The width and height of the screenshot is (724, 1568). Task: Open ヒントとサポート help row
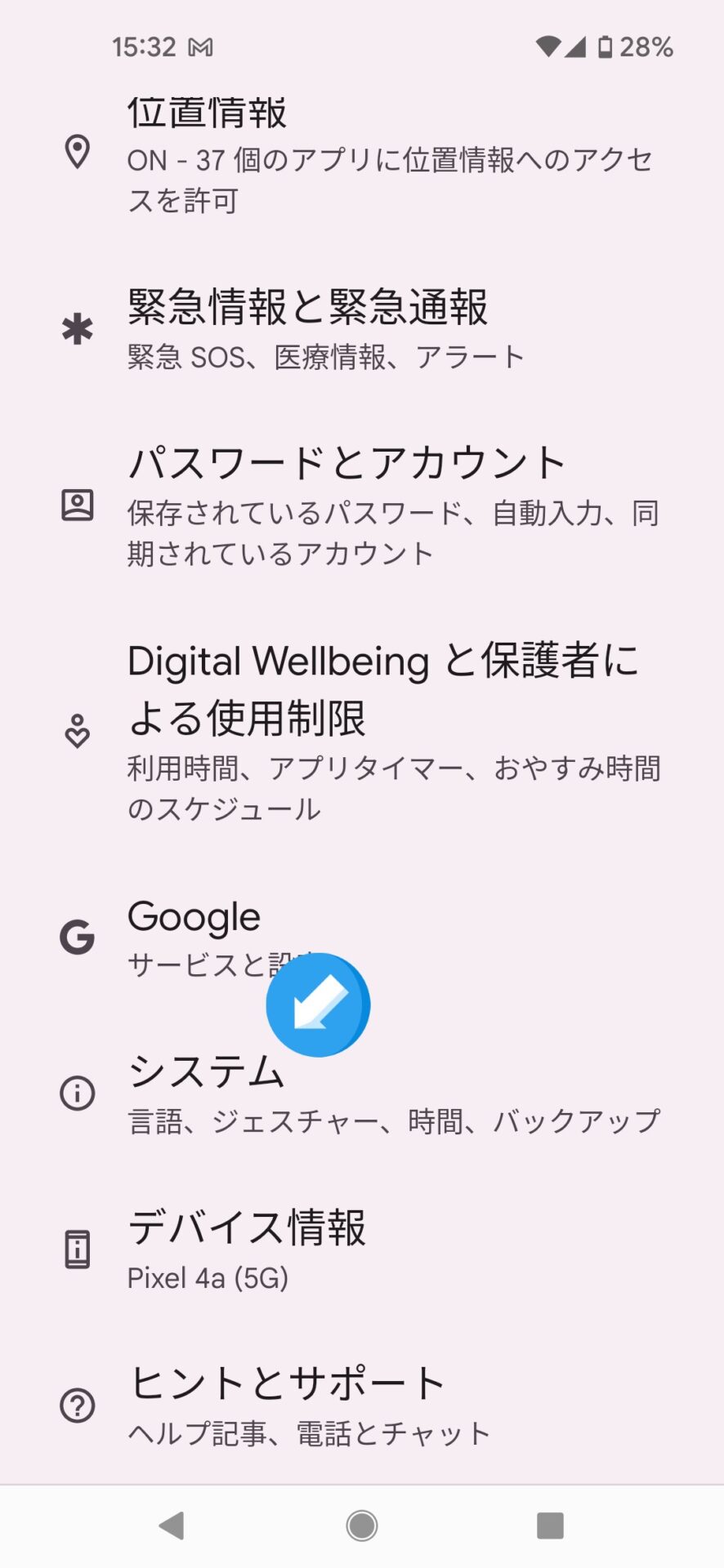click(362, 1405)
